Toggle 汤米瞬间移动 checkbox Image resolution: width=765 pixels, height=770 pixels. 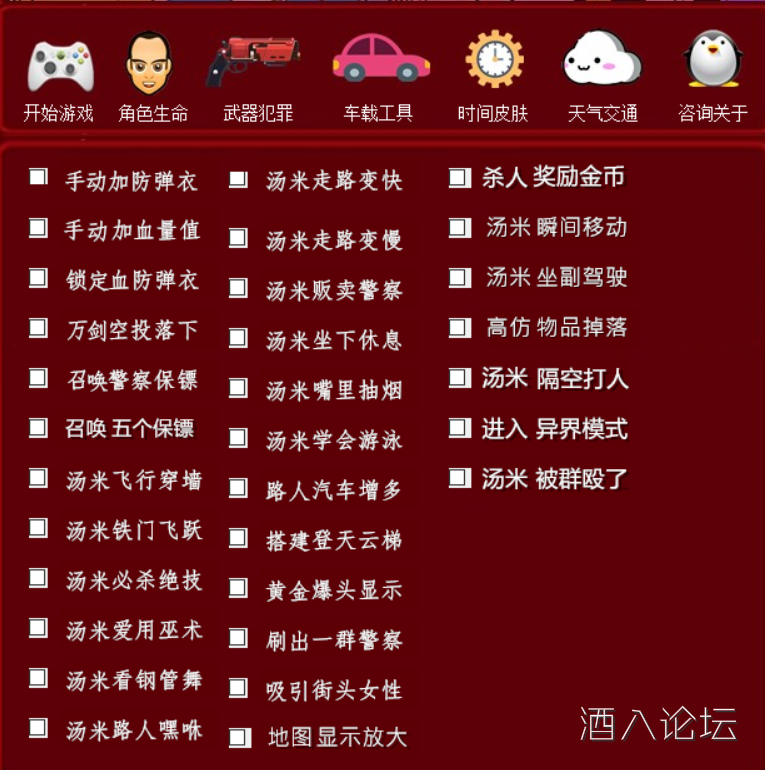pos(459,228)
